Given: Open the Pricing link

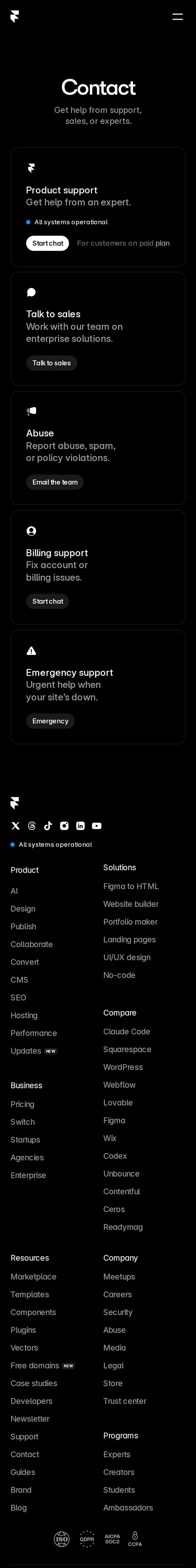Looking at the screenshot, I should pyautogui.click(x=23, y=1104).
